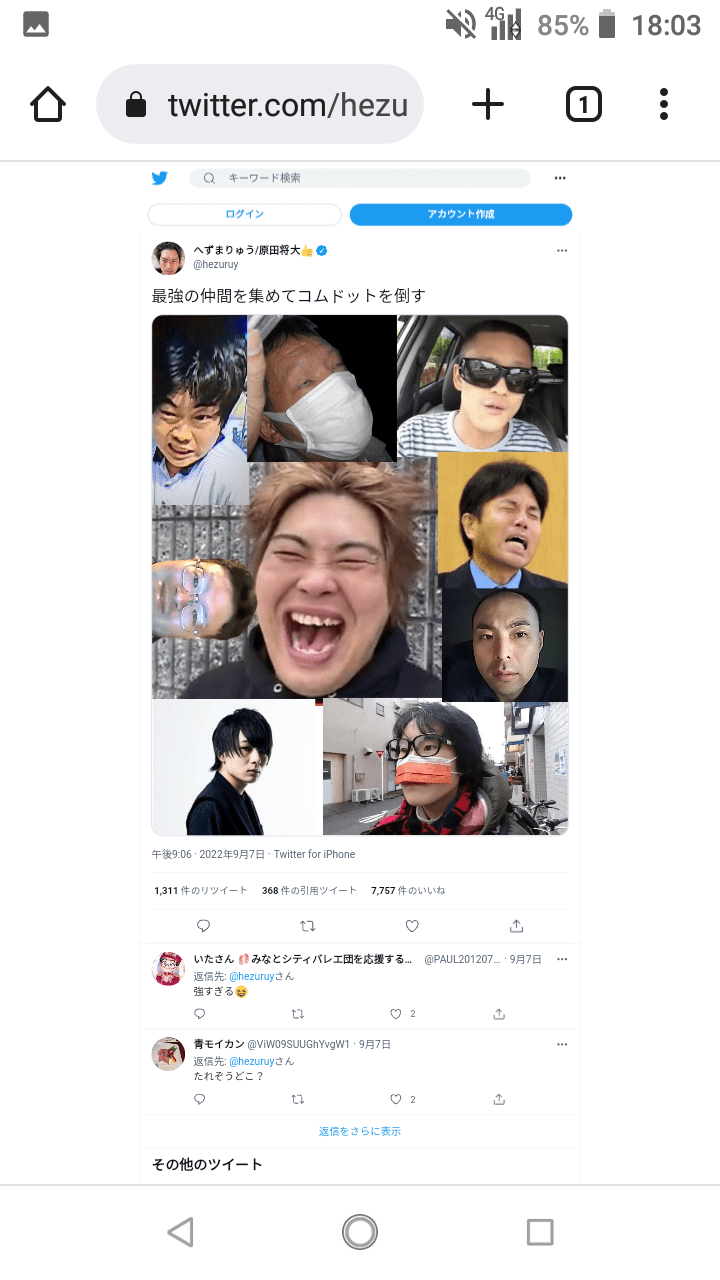The width and height of the screenshot is (720, 1280).
Task: Like the reply from 青モイカン
Action: coord(397,1099)
